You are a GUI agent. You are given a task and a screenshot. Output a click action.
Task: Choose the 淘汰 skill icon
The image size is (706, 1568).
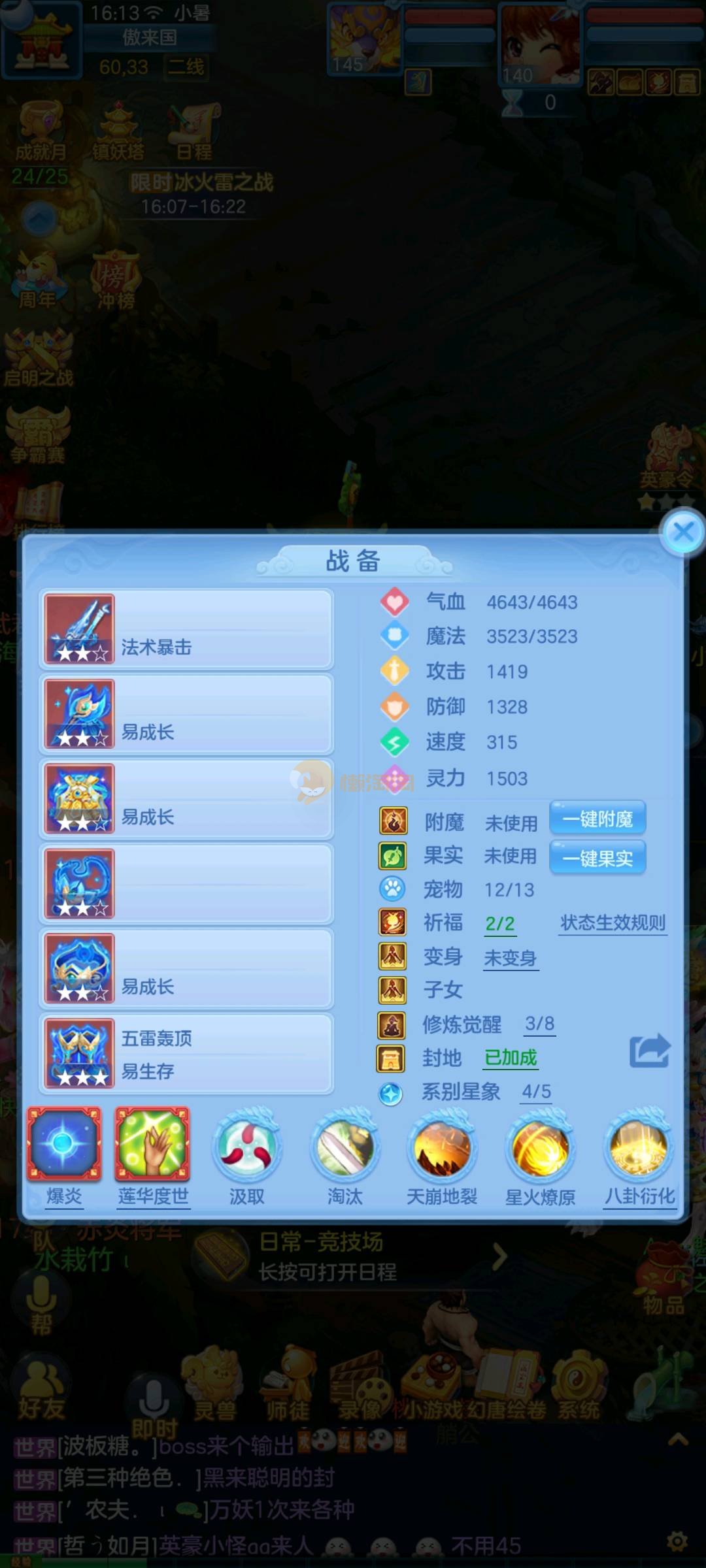point(345,1148)
